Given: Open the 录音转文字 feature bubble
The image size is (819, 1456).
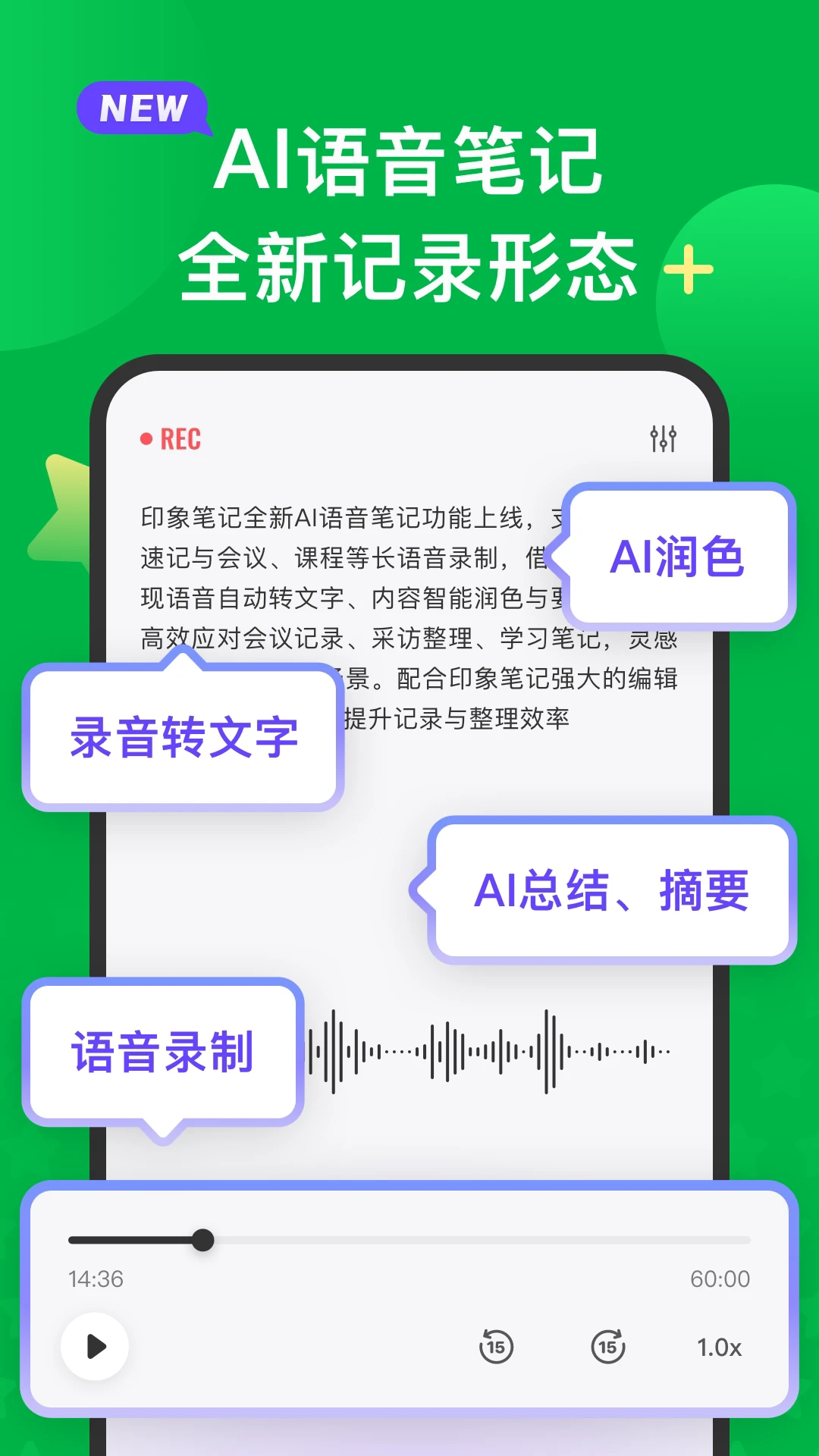Looking at the screenshot, I should [184, 733].
